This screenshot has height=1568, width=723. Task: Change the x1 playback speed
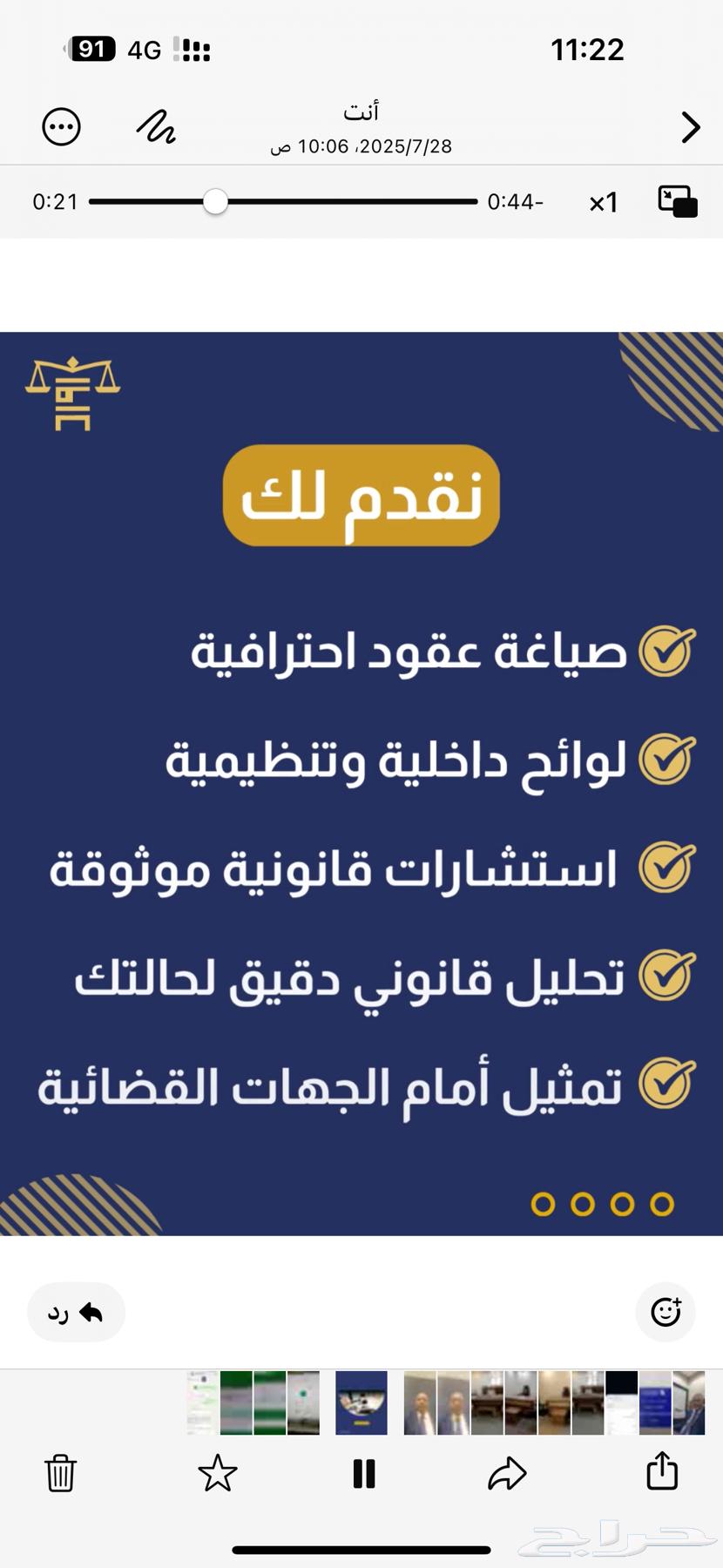[603, 203]
